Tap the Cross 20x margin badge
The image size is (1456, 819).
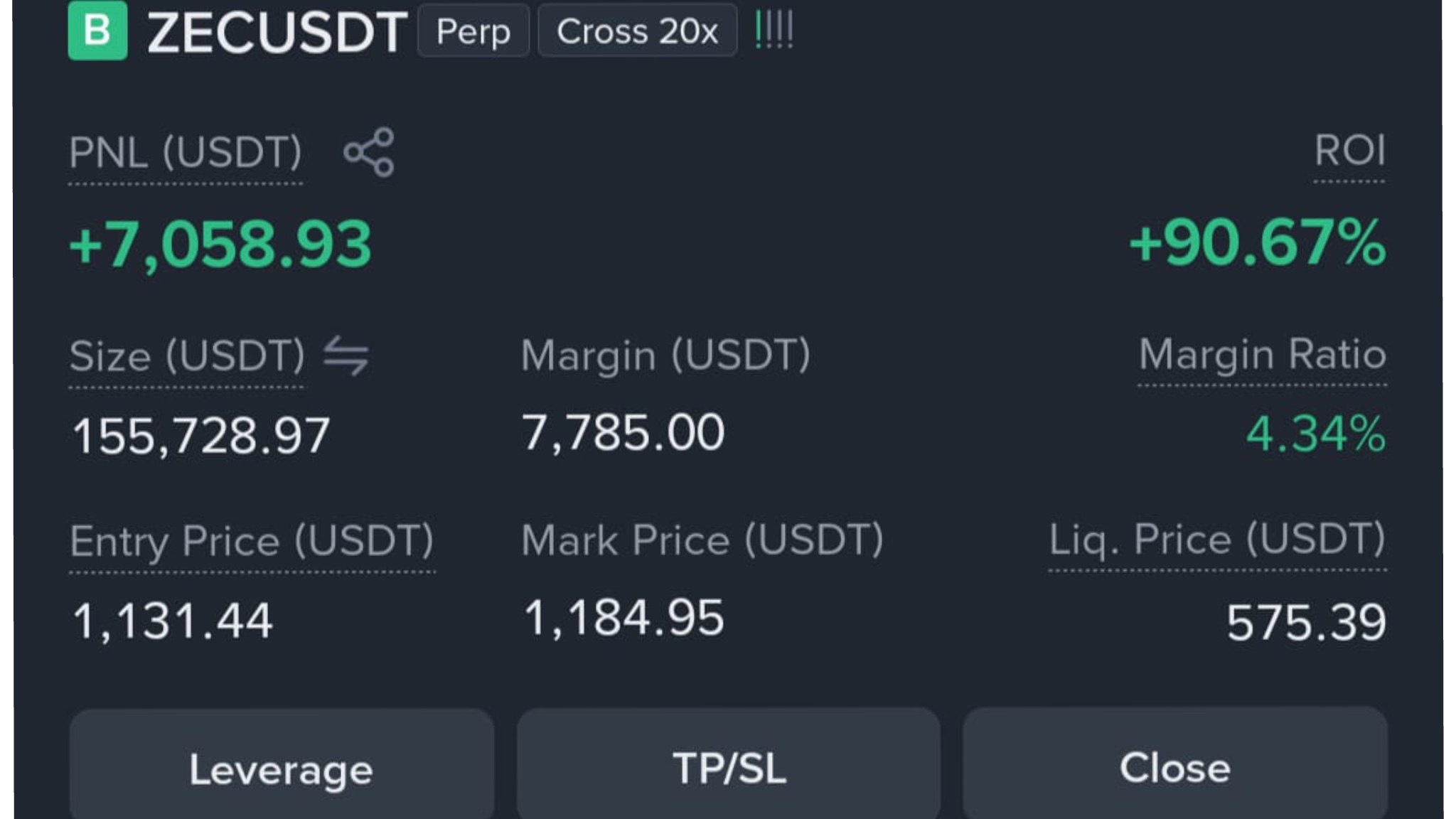coord(637,31)
